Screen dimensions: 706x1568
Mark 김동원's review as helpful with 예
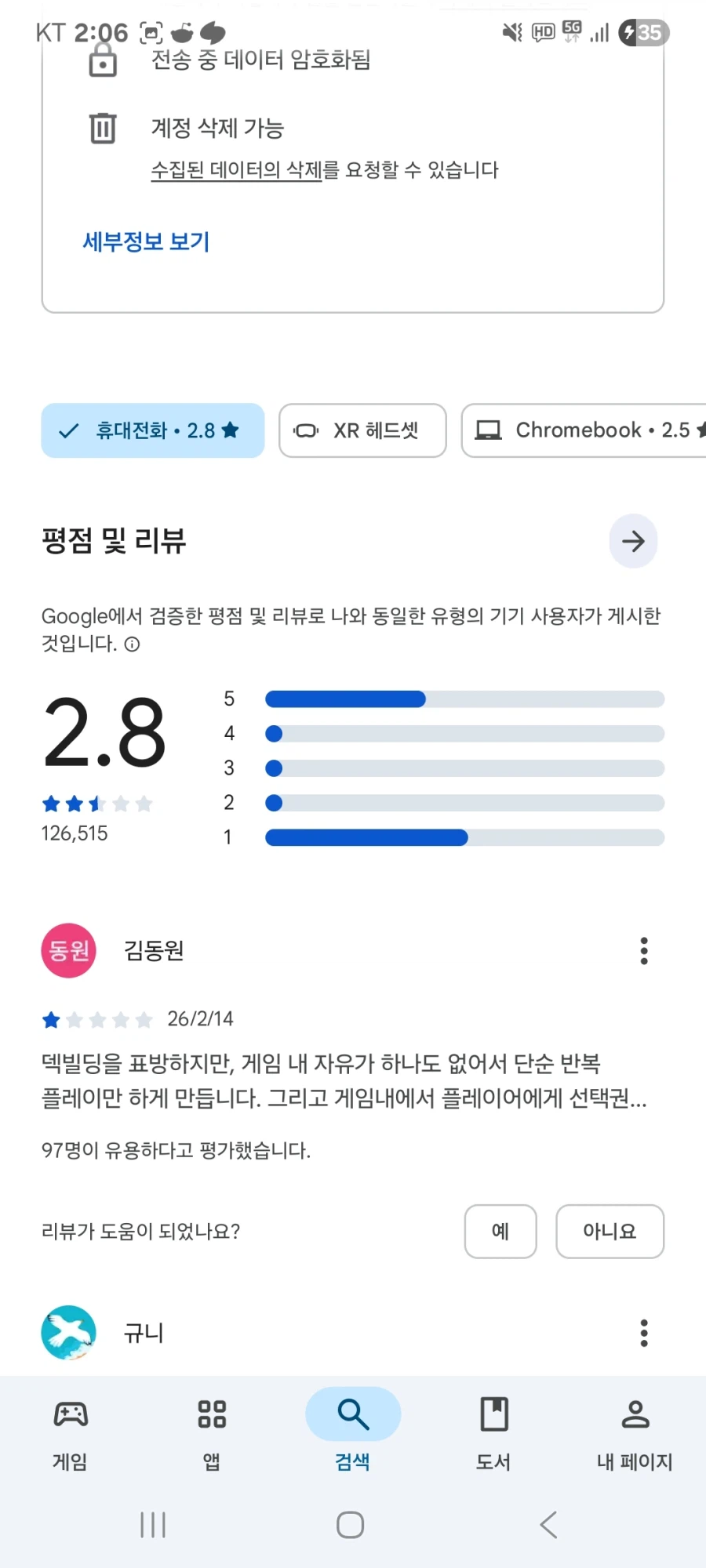tap(500, 1232)
